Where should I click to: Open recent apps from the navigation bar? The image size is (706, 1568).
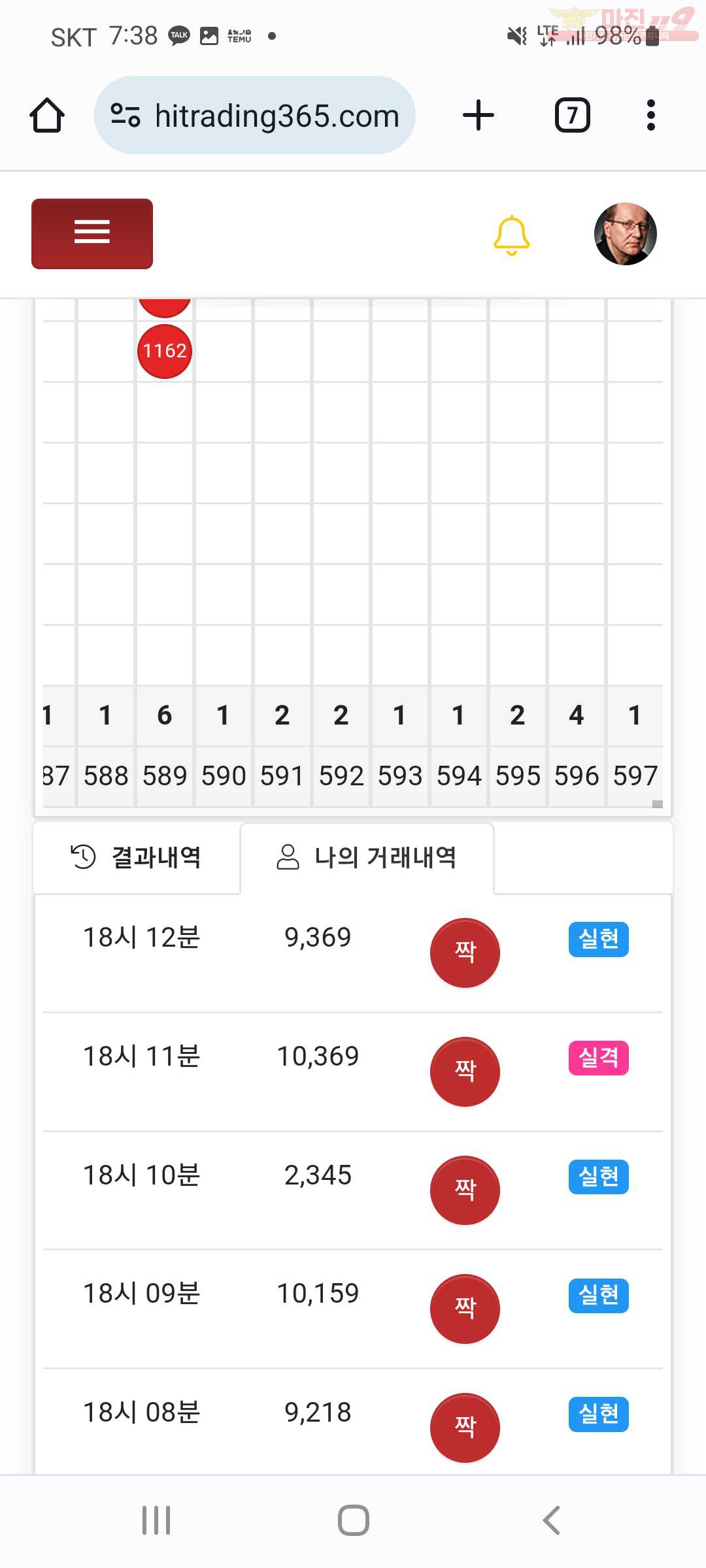156,1520
